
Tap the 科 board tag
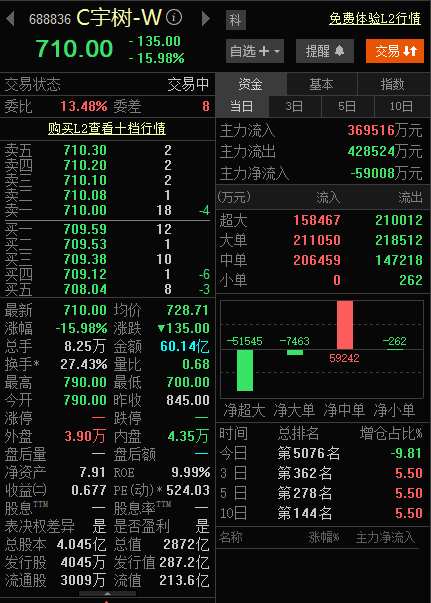click(x=236, y=20)
